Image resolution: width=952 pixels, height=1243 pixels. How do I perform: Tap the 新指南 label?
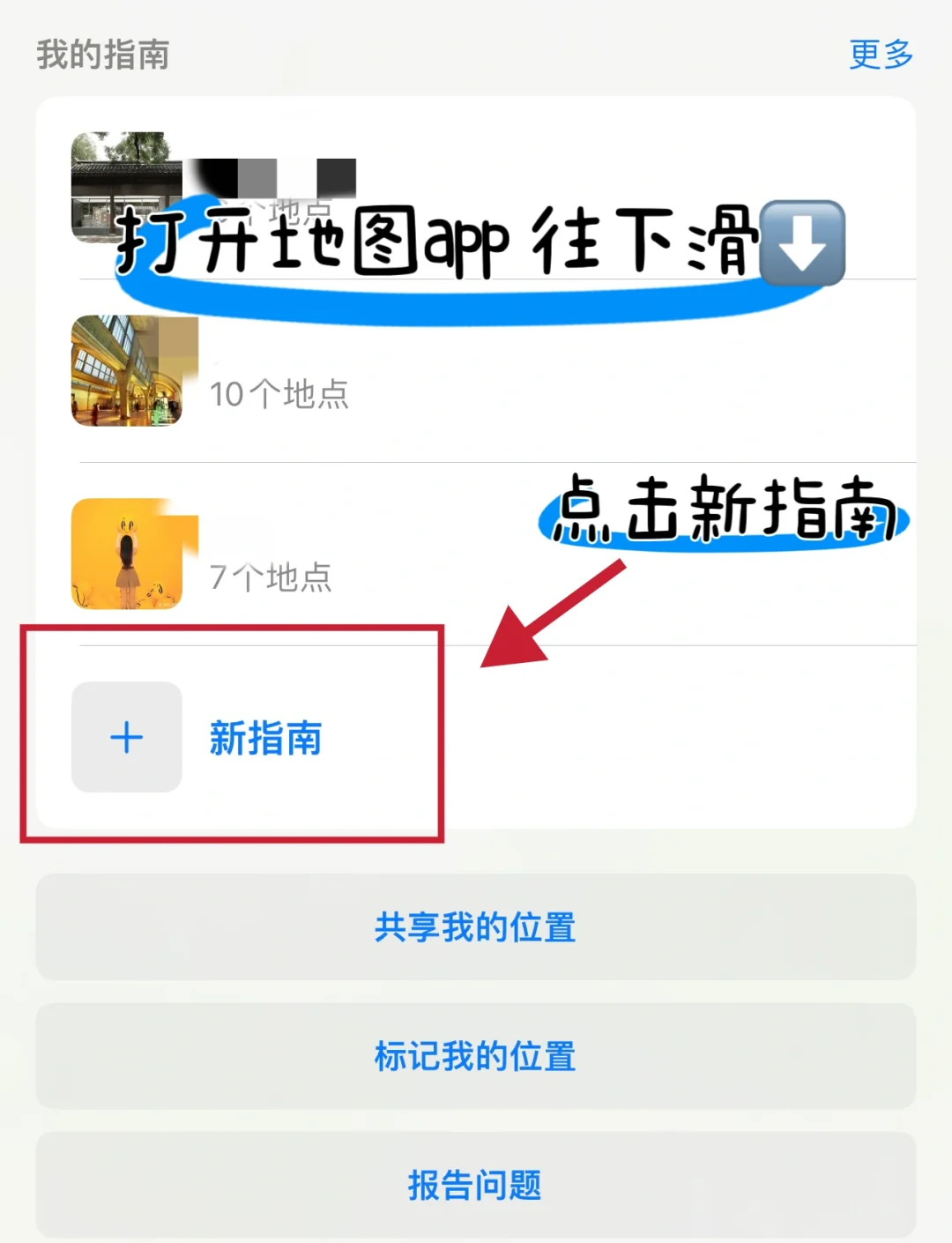tap(266, 741)
